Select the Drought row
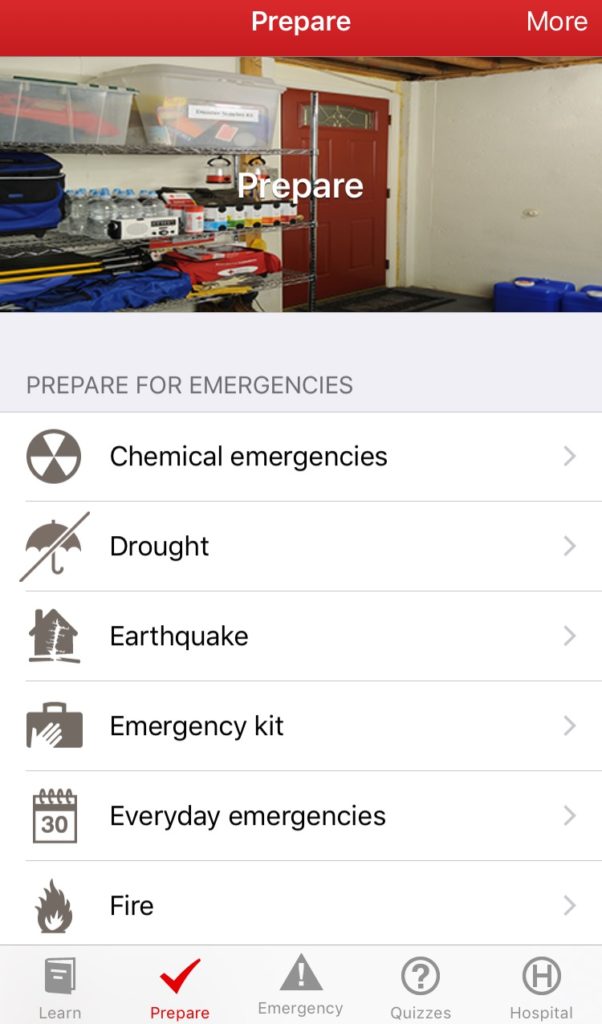The height and width of the screenshot is (1024, 602). [300, 547]
